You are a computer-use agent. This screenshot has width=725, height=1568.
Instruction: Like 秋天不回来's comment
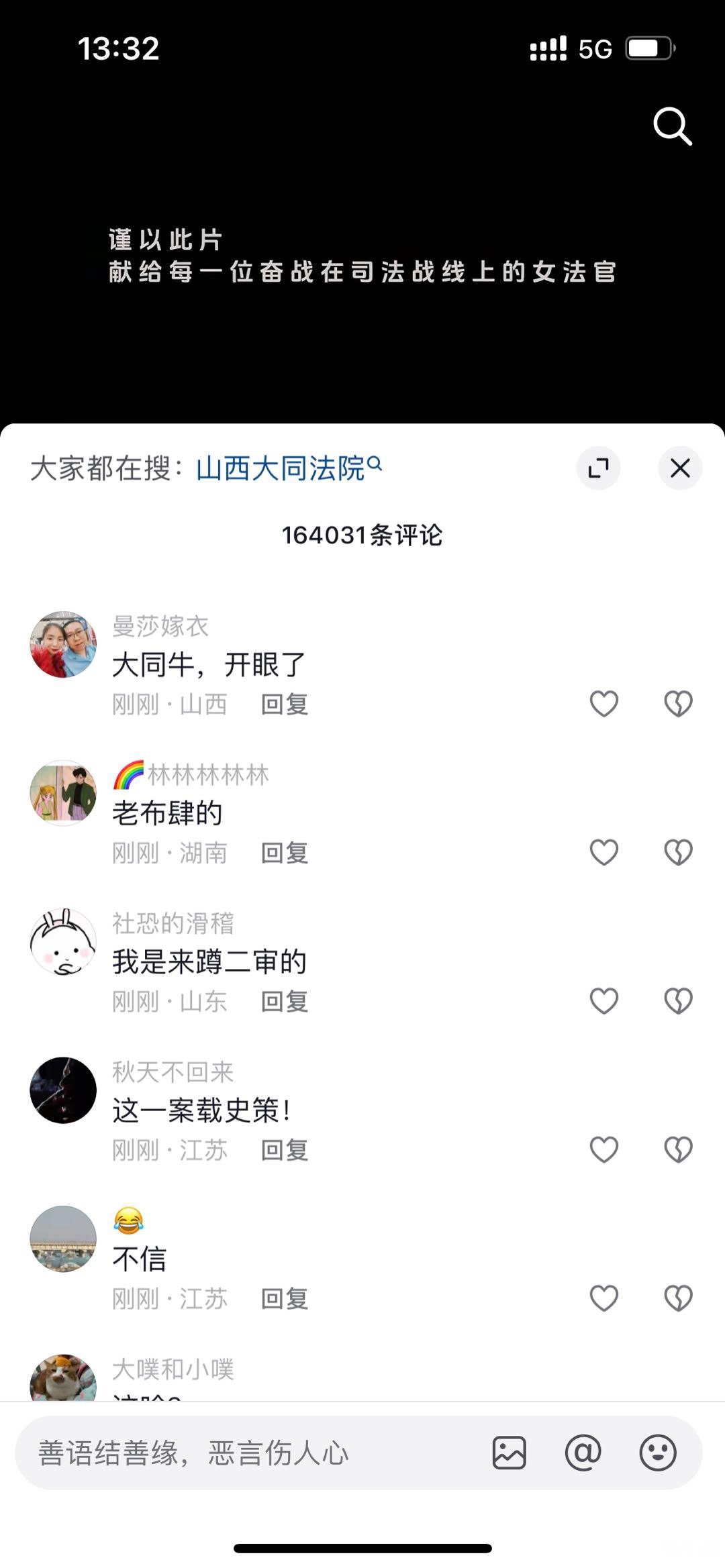(603, 1150)
